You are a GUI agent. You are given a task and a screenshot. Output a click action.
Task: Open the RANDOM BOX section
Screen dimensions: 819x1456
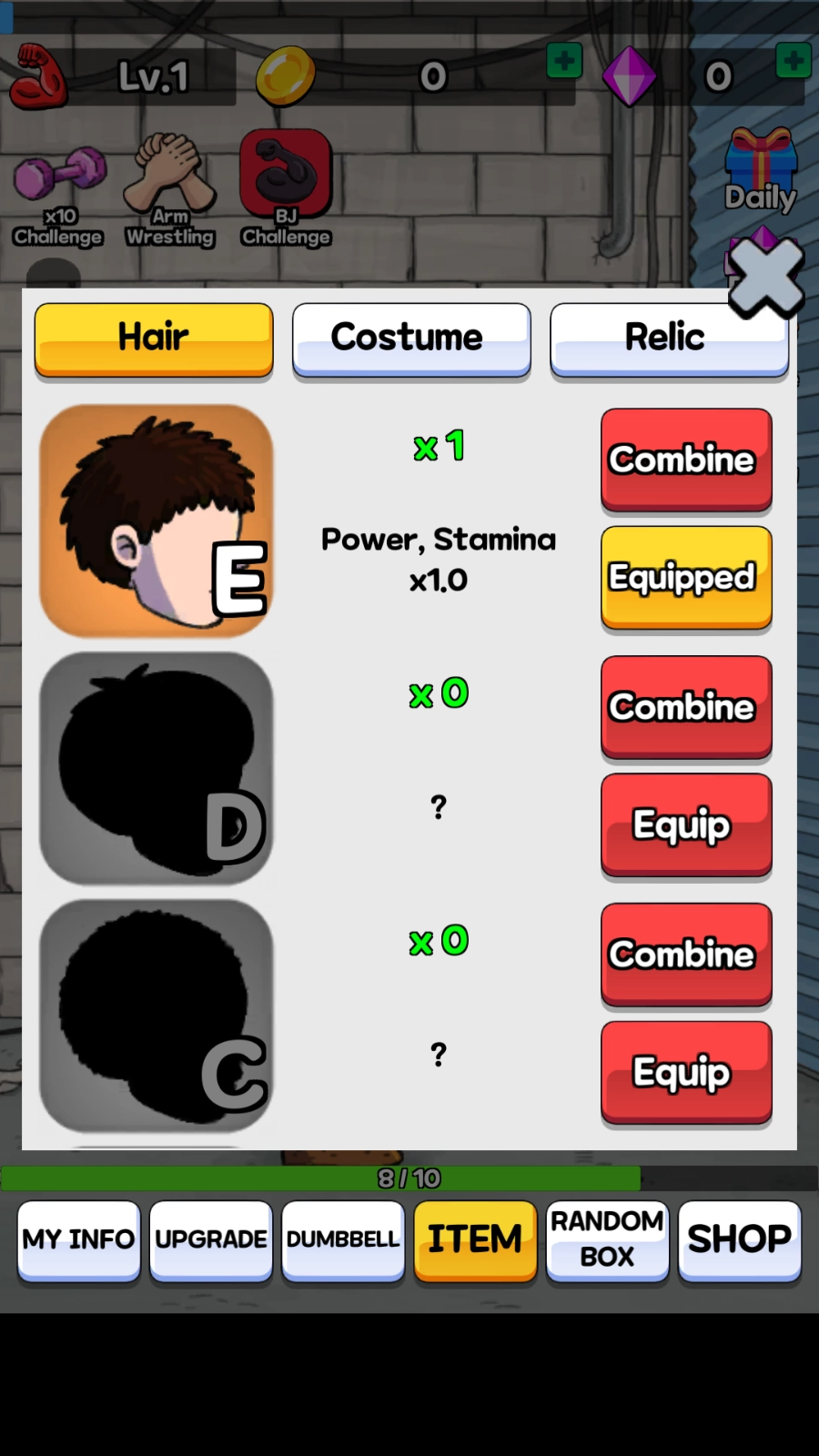[607, 1239]
